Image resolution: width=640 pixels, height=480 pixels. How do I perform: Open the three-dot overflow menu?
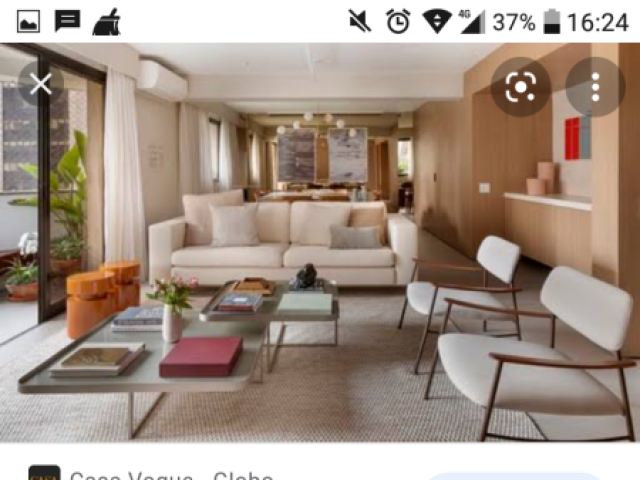[595, 87]
